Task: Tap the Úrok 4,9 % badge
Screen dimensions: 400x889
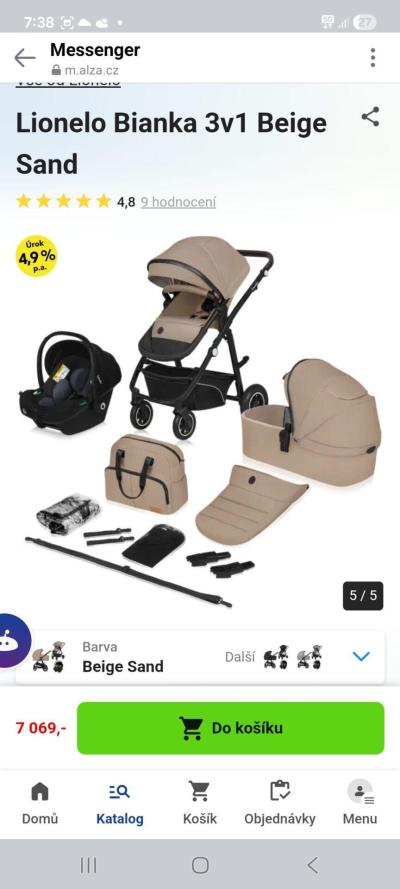Action: [36, 256]
